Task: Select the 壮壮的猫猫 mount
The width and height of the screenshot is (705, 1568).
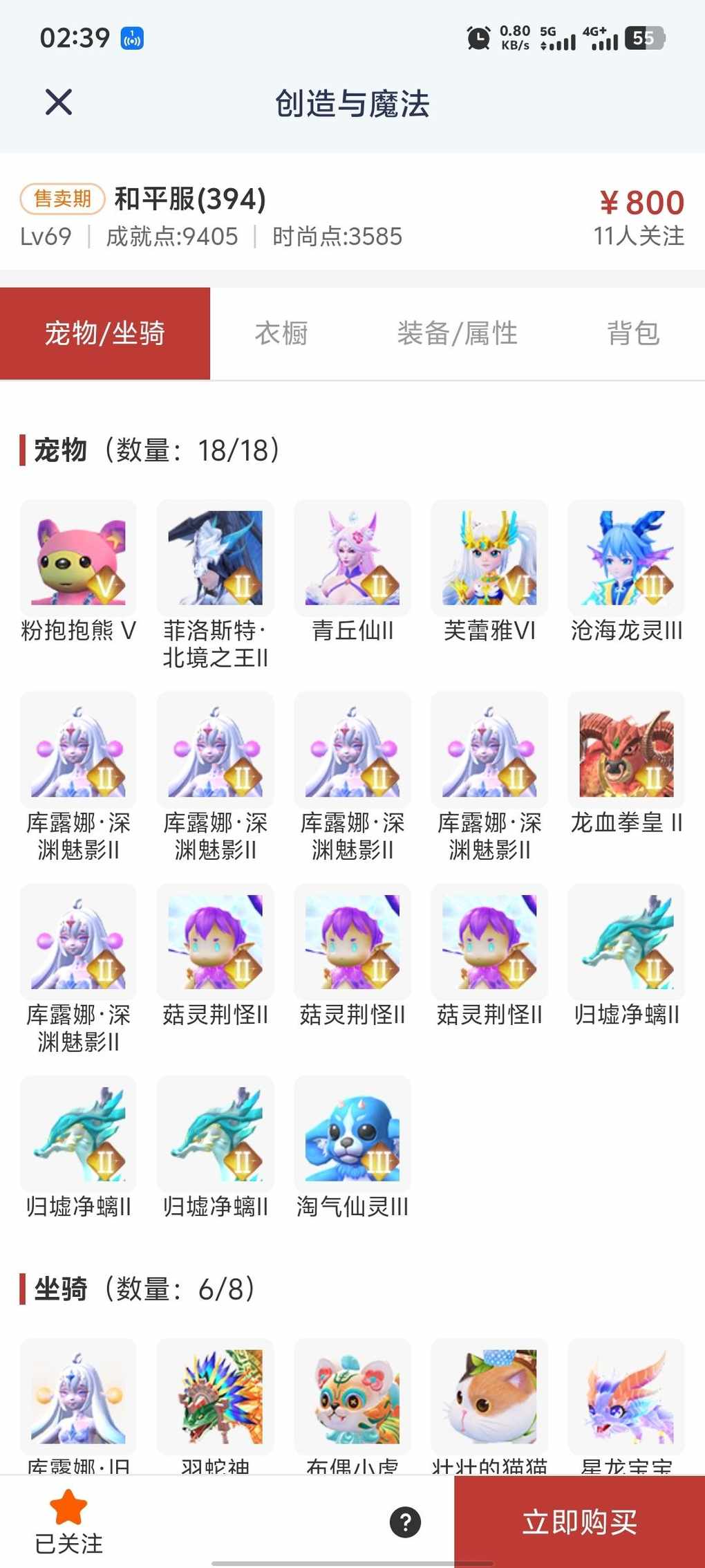Action: tap(489, 1396)
